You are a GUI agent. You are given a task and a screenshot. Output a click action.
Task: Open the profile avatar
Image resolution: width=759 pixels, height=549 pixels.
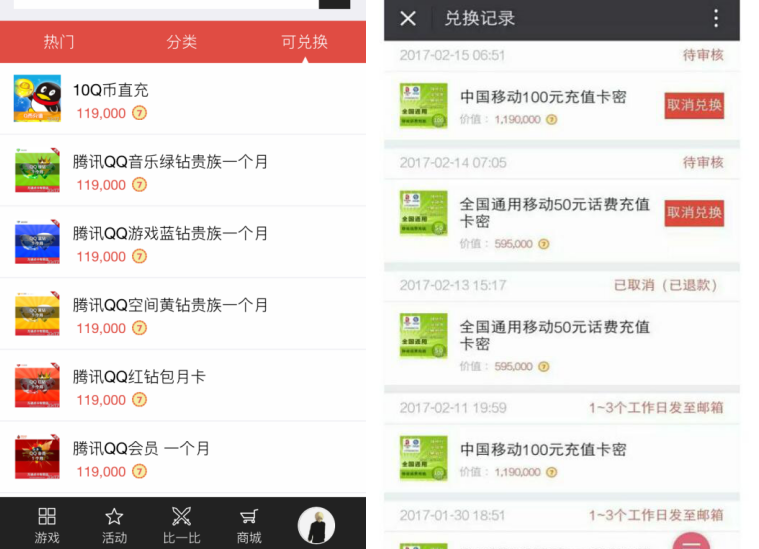[x=316, y=525]
